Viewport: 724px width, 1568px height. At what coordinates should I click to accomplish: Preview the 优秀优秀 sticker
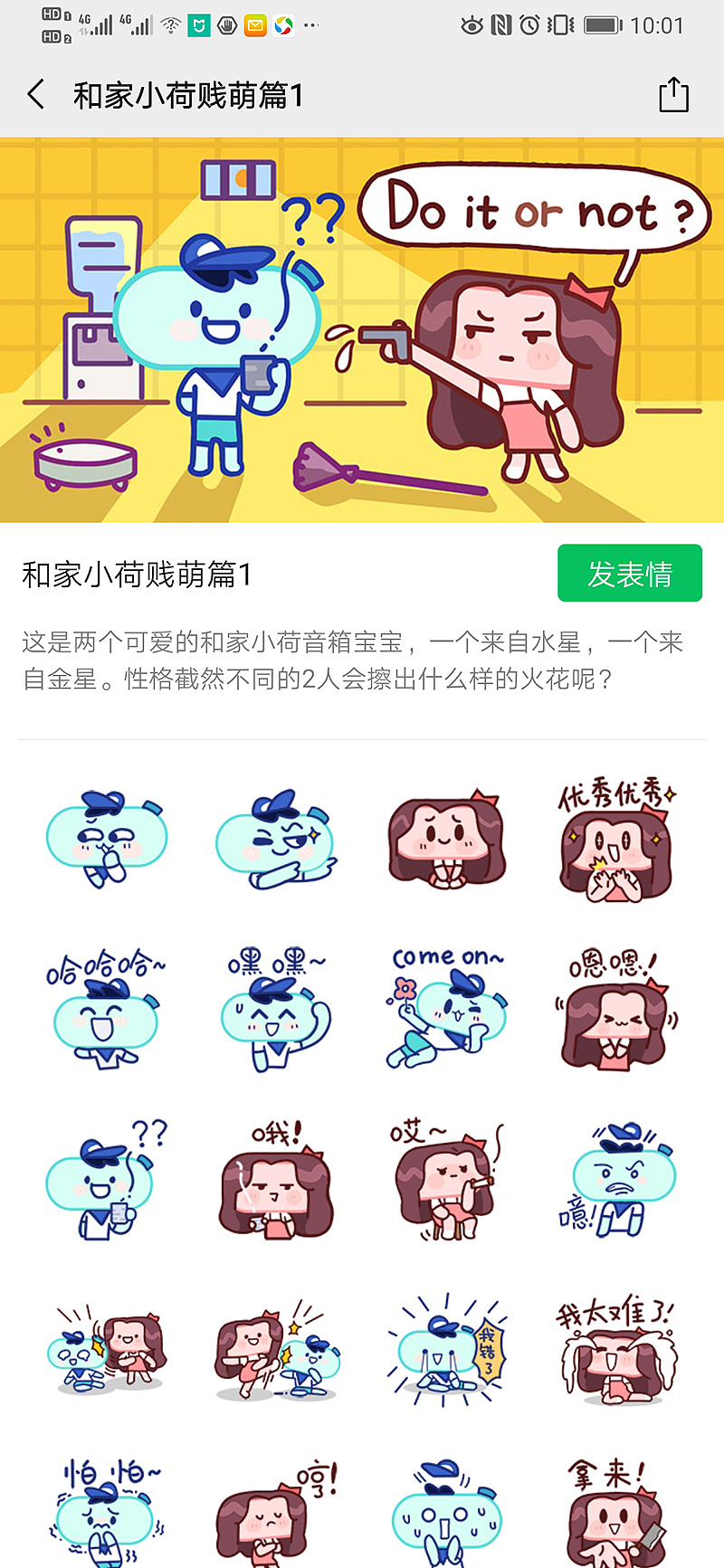point(615,841)
